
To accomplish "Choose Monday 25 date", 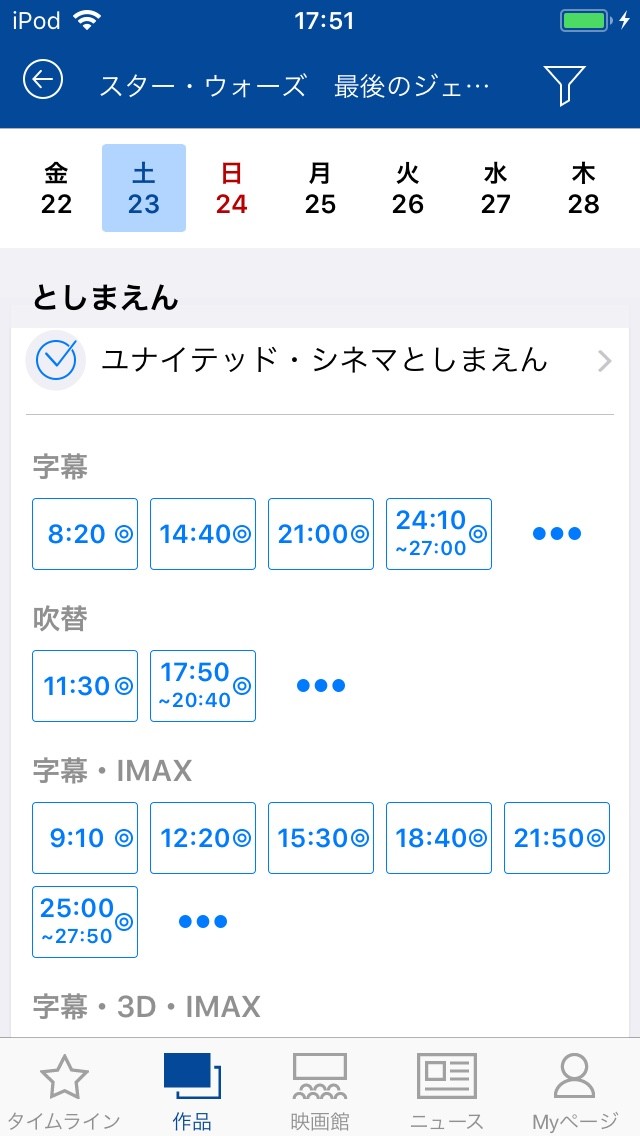I will tap(320, 188).
